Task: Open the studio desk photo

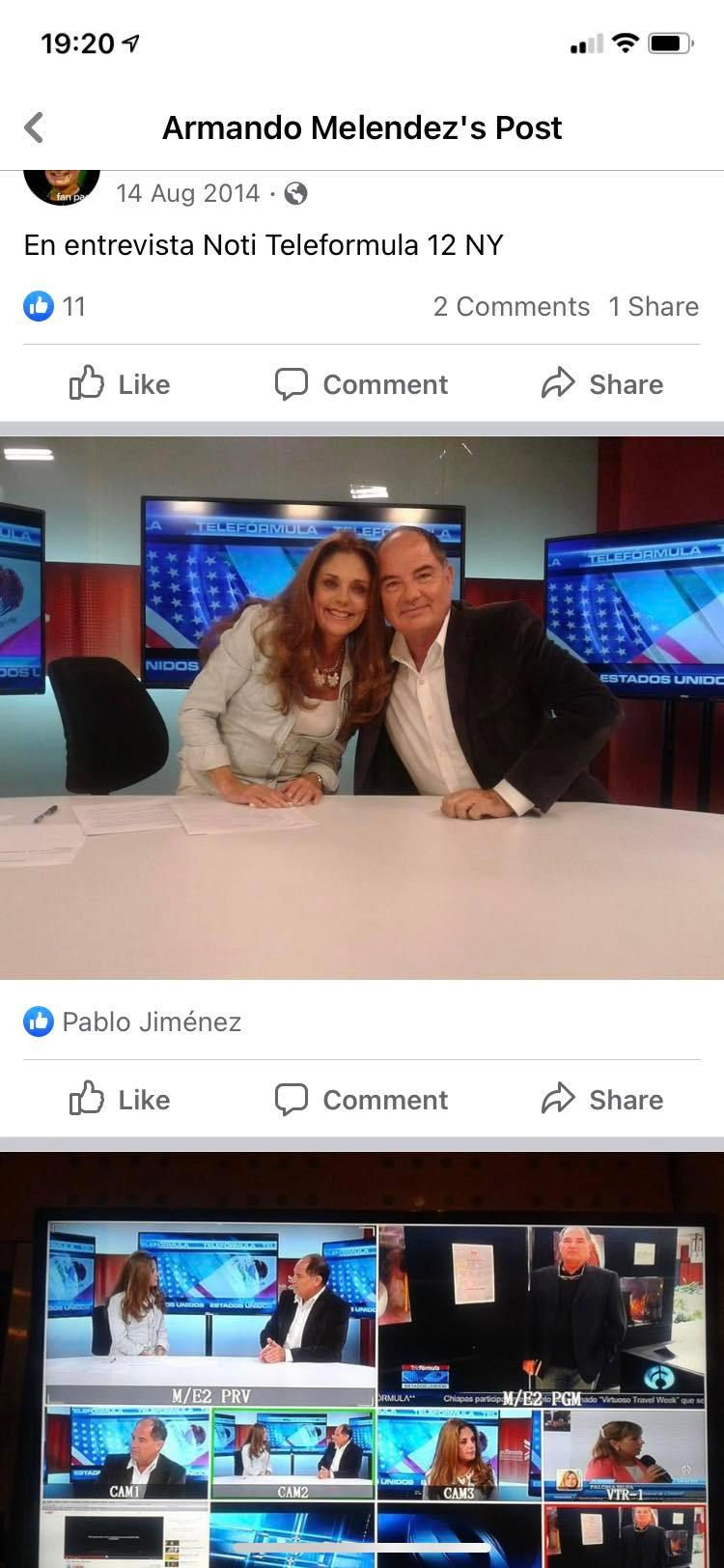Action: (x=362, y=707)
